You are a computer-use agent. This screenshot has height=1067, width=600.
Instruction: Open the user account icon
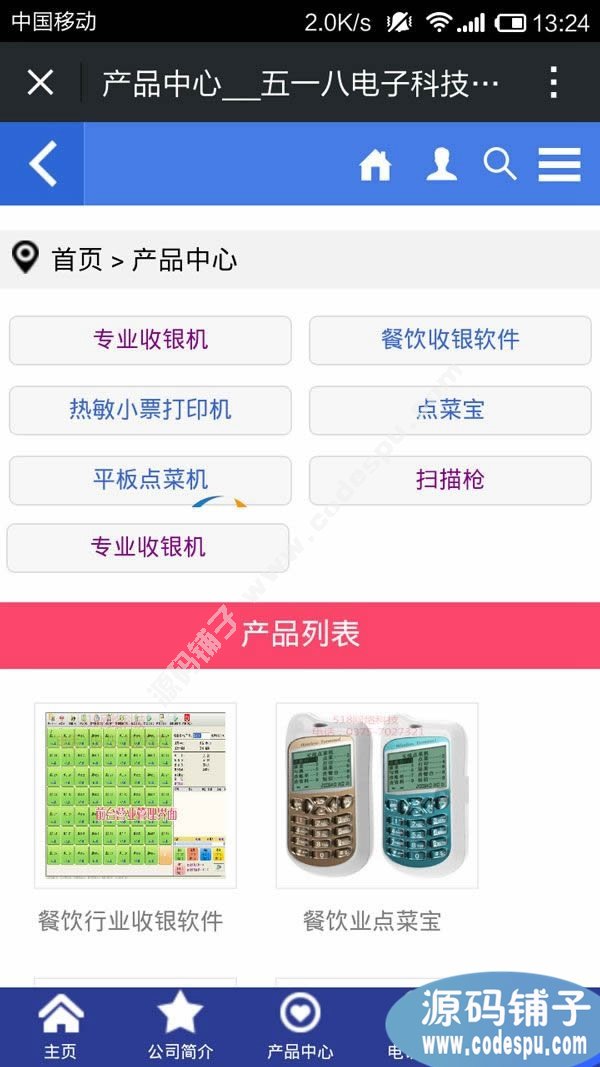[x=441, y=164]
